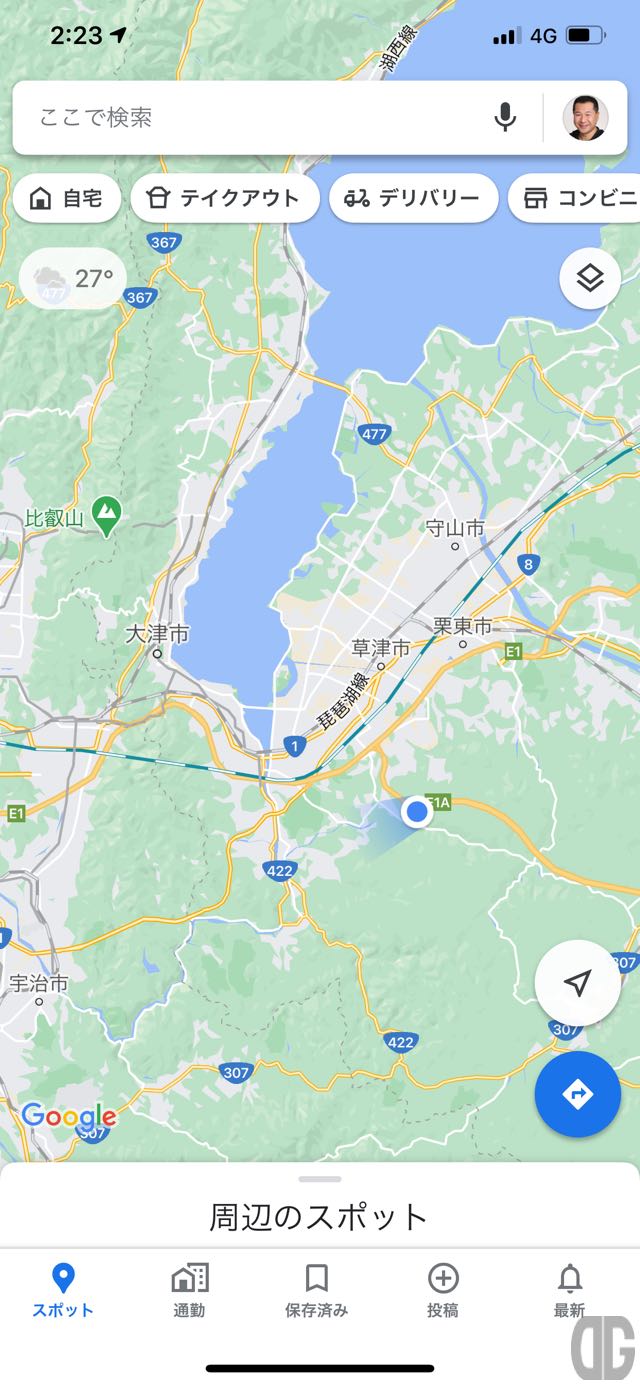Switch to the 保存済み tab
The width and height of the screenshot is (640, 1385).
point(316,1291)
